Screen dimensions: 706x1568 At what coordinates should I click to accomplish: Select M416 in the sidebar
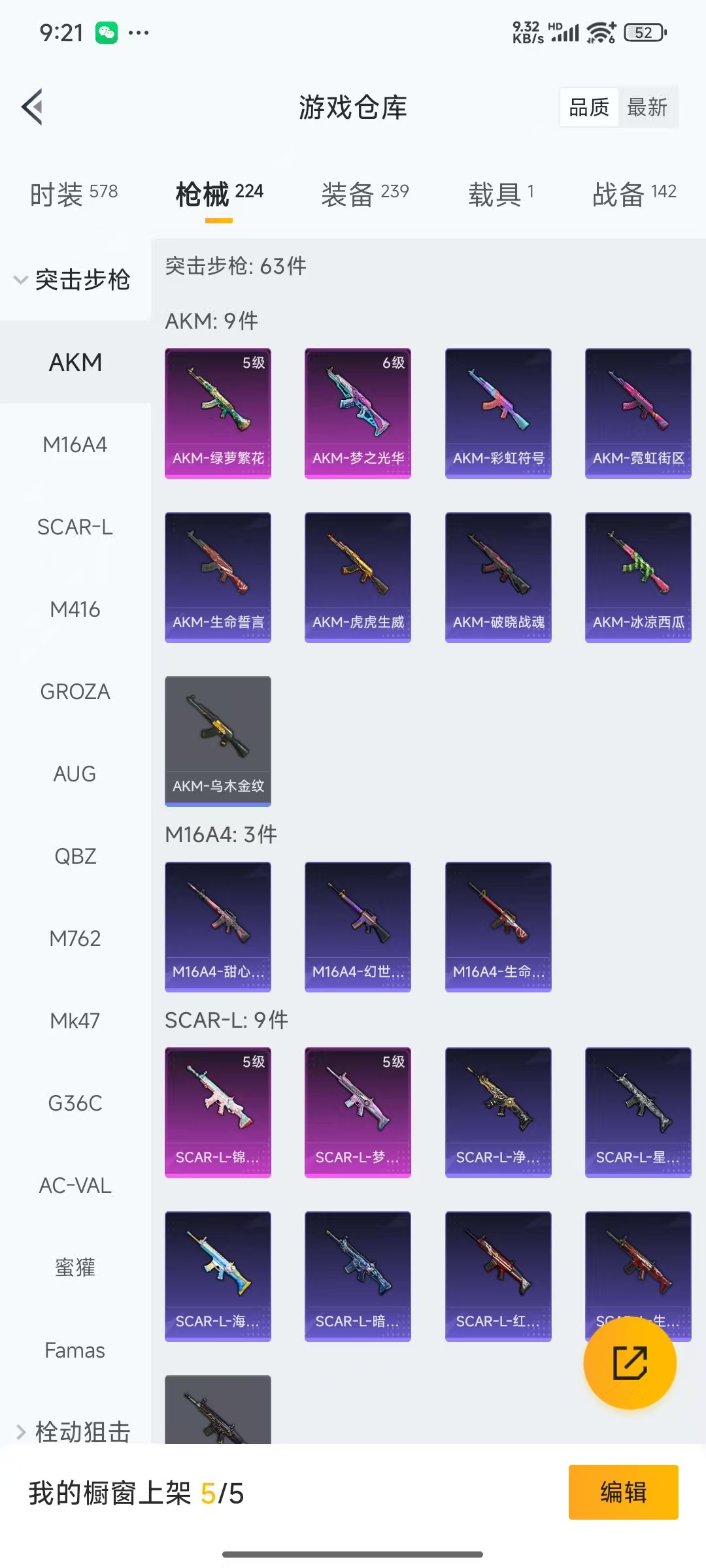[75, 609]
